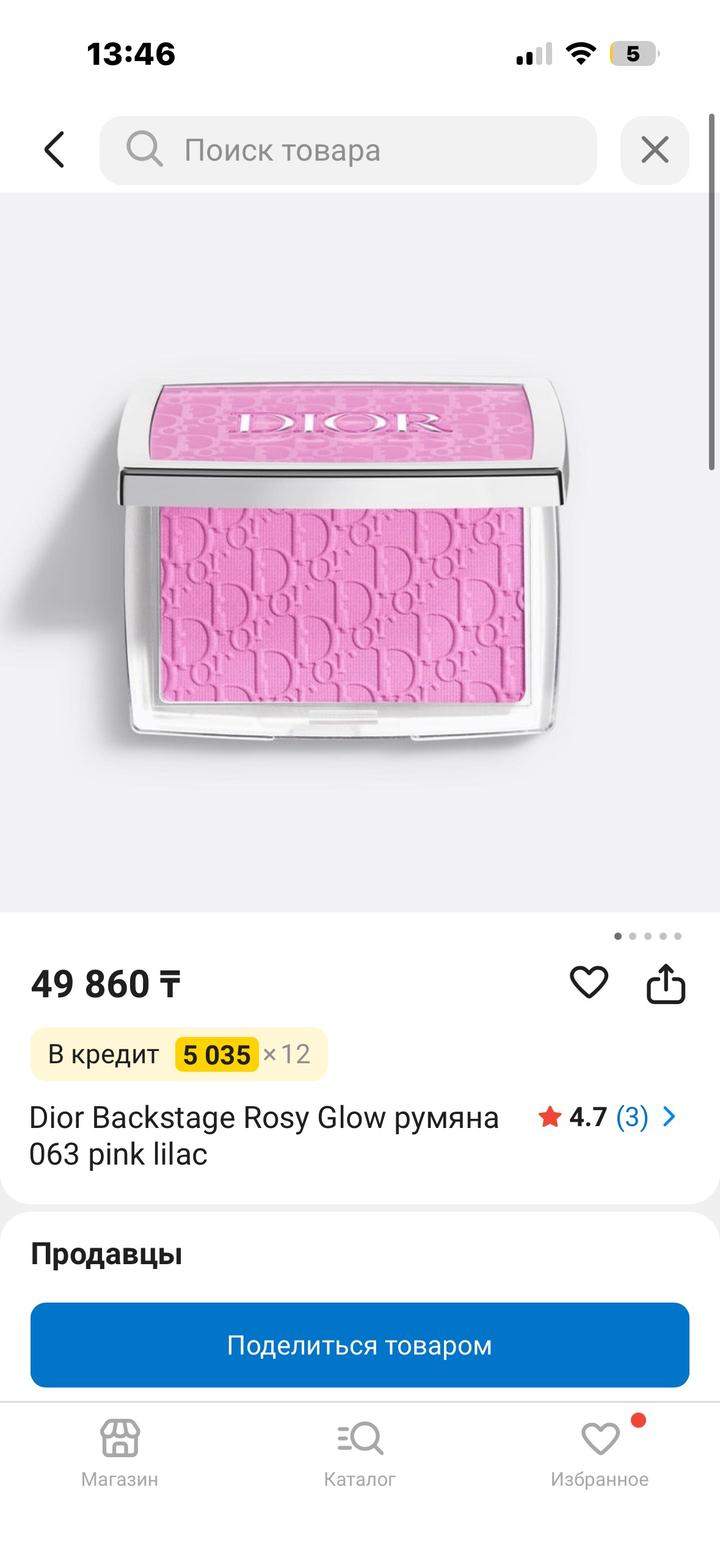The width and height of the screenshot is (720, 1561).
Task: Open the Каталог tab
Action: point(360,1452)
